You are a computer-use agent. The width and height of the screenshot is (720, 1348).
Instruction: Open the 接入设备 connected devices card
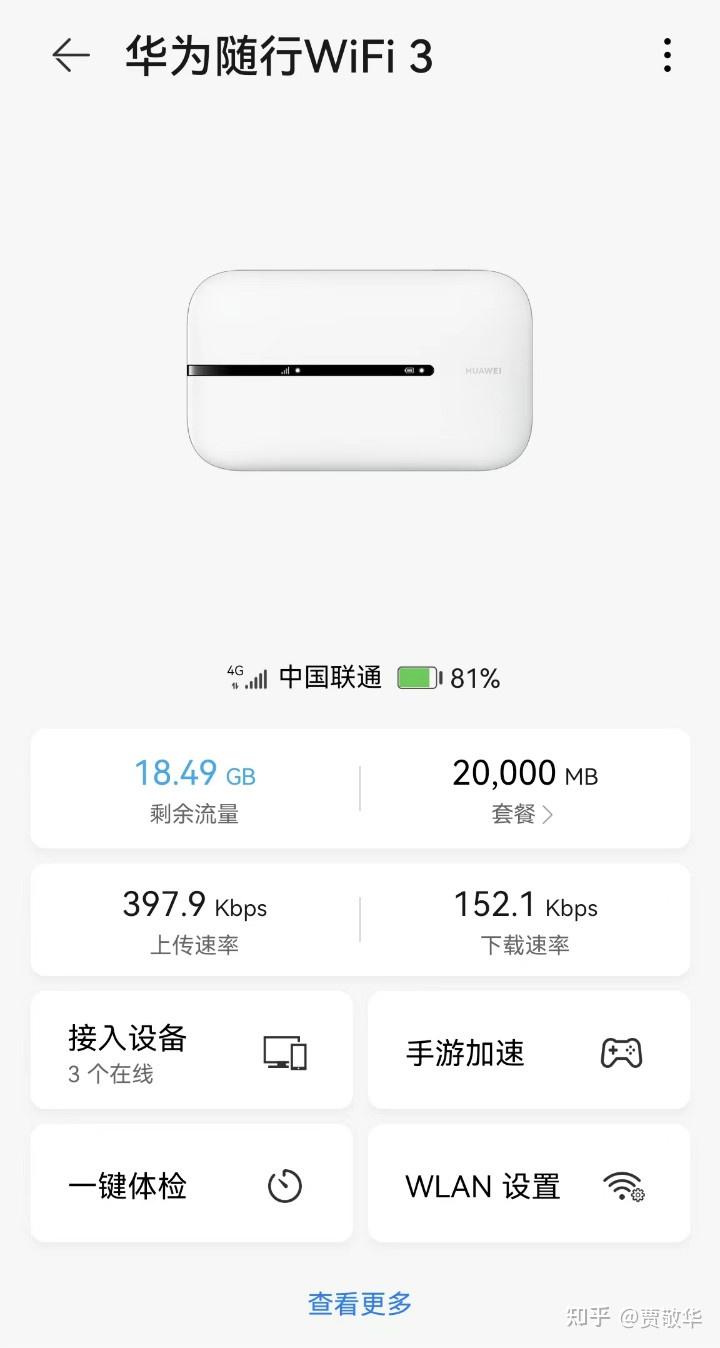click(x=190, y=1050)
